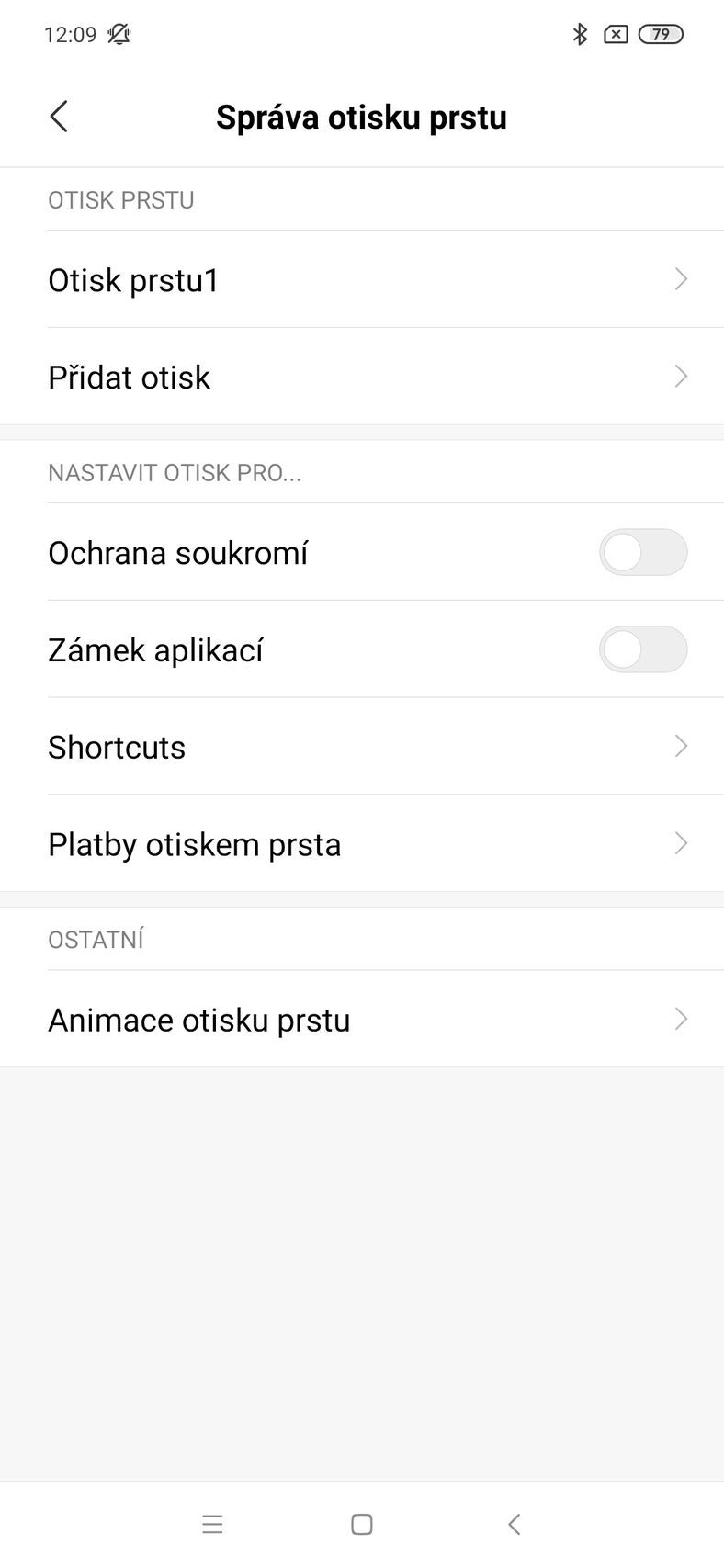This screenshot has height=1568, width=724.
Task: Tap the recents button in the navigation bar
Action: (212, 1525)
